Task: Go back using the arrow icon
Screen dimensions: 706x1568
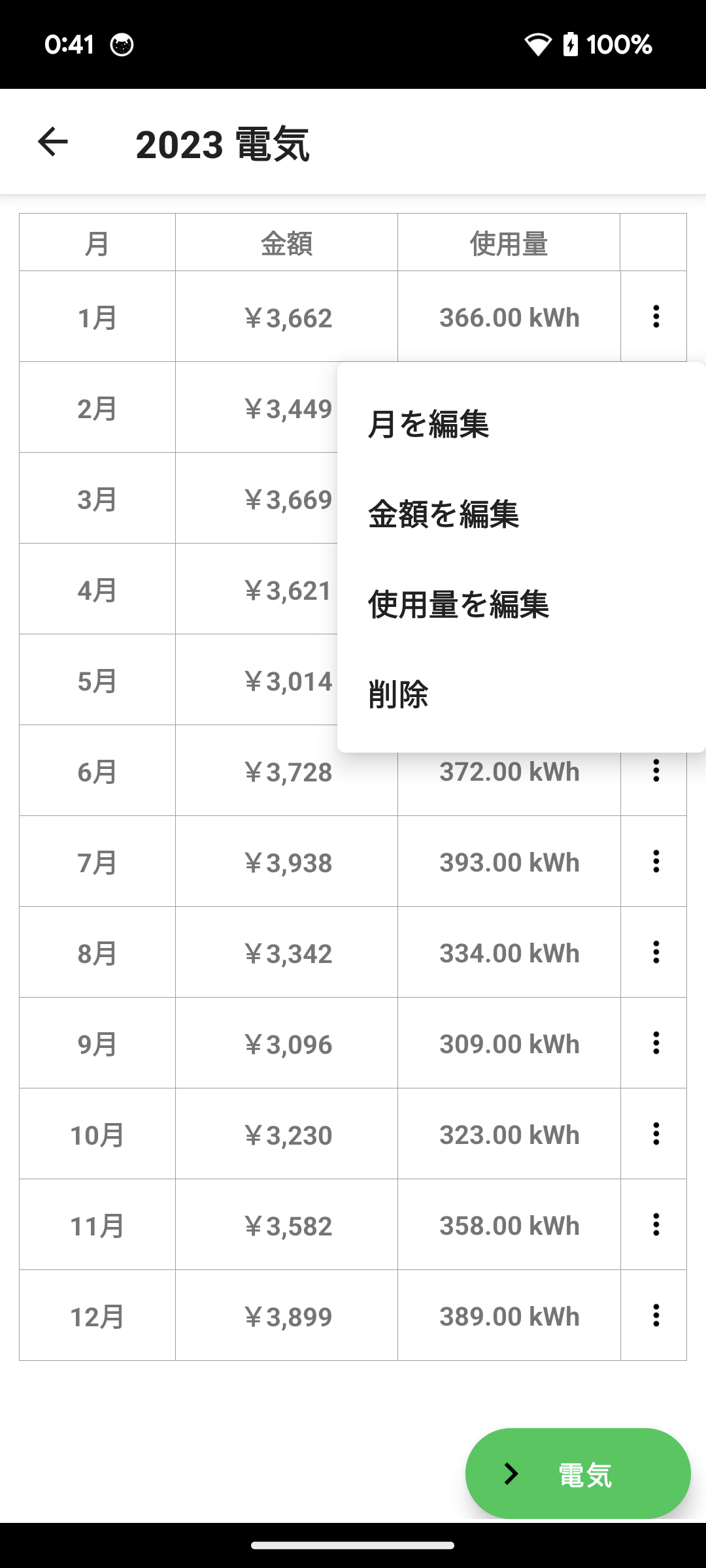Action: tap(53, 142)
